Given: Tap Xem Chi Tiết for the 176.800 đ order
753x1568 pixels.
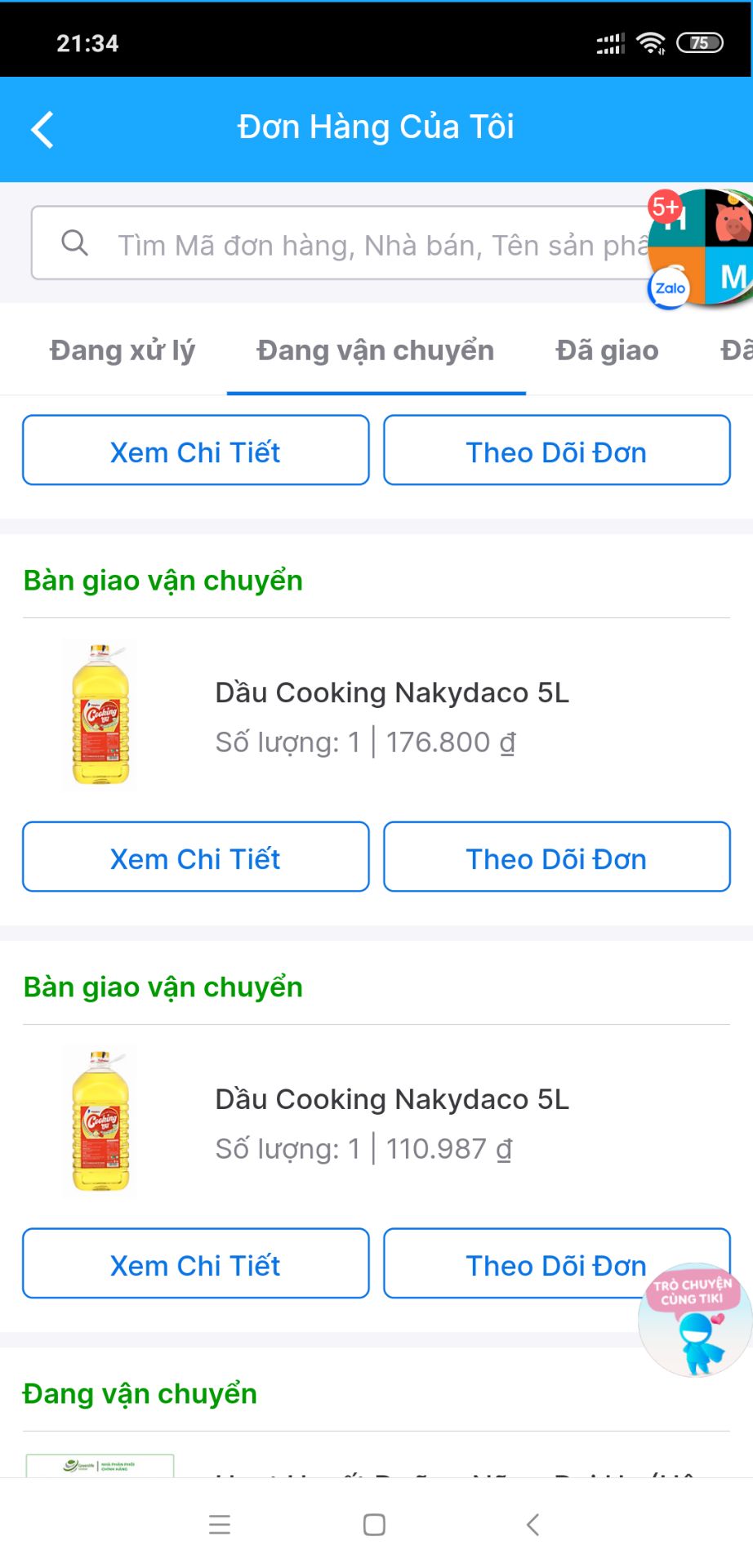Looking at the screenshot, I should tap(195, 857).
